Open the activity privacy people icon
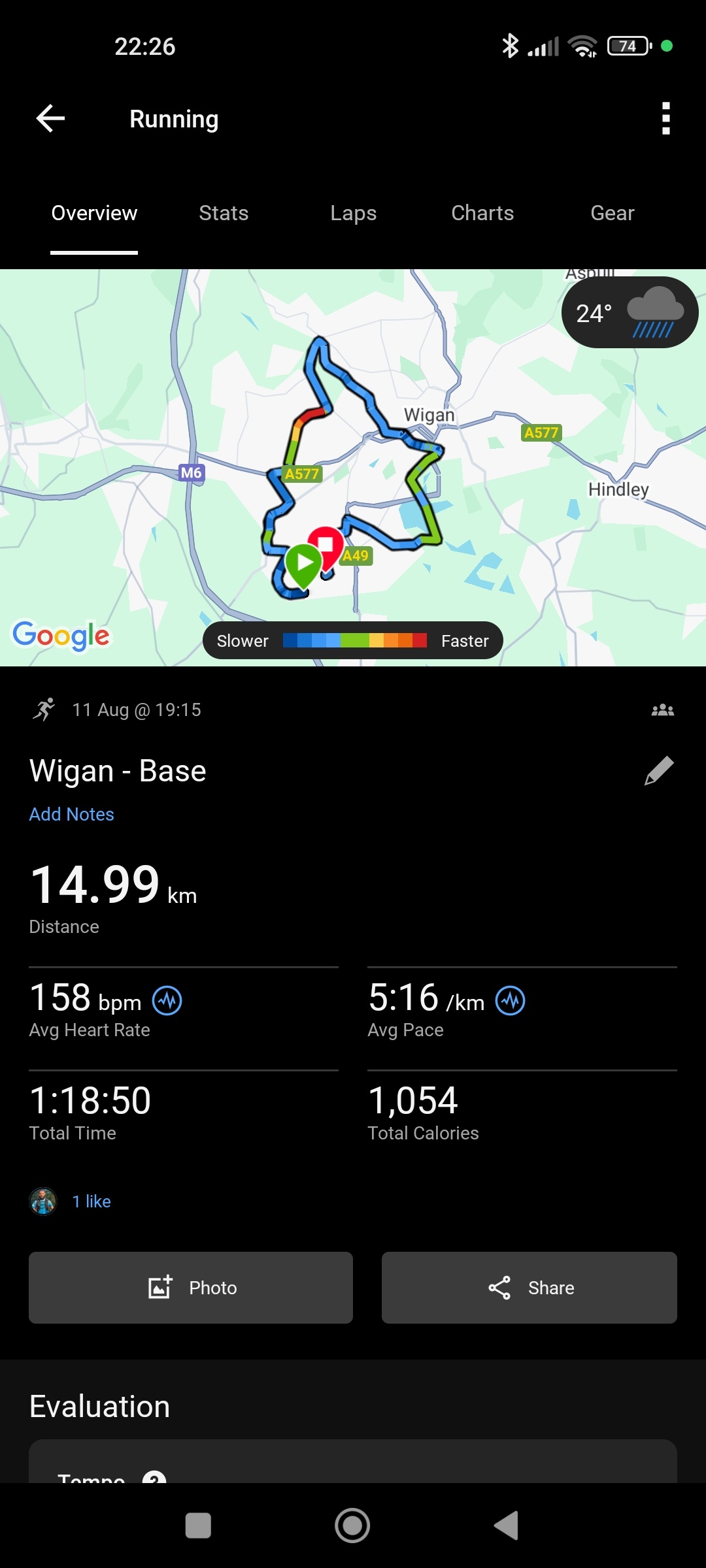The height and width of the screenshot is (1568, 706). [662, 710]
